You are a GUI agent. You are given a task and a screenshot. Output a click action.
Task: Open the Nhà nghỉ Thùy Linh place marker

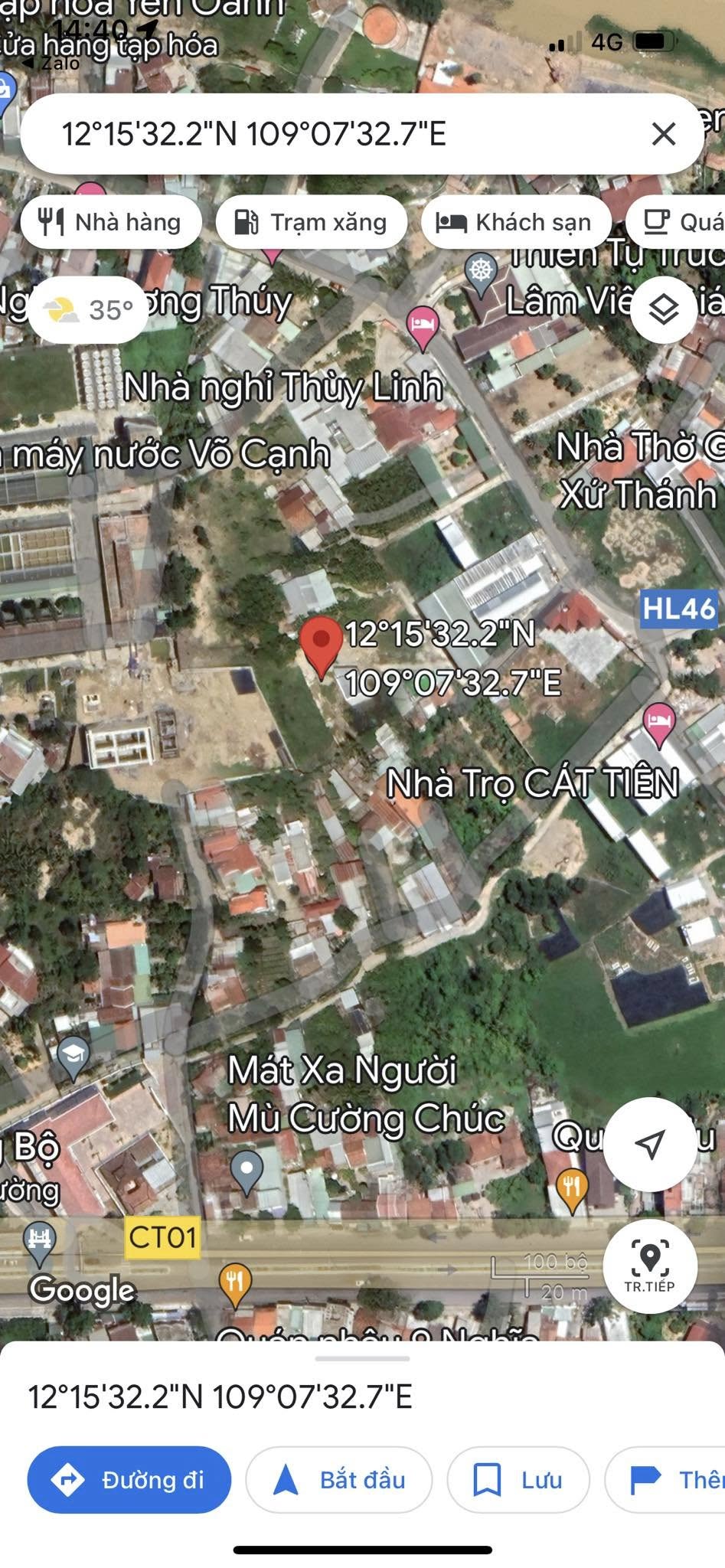(x=422, y=326)
